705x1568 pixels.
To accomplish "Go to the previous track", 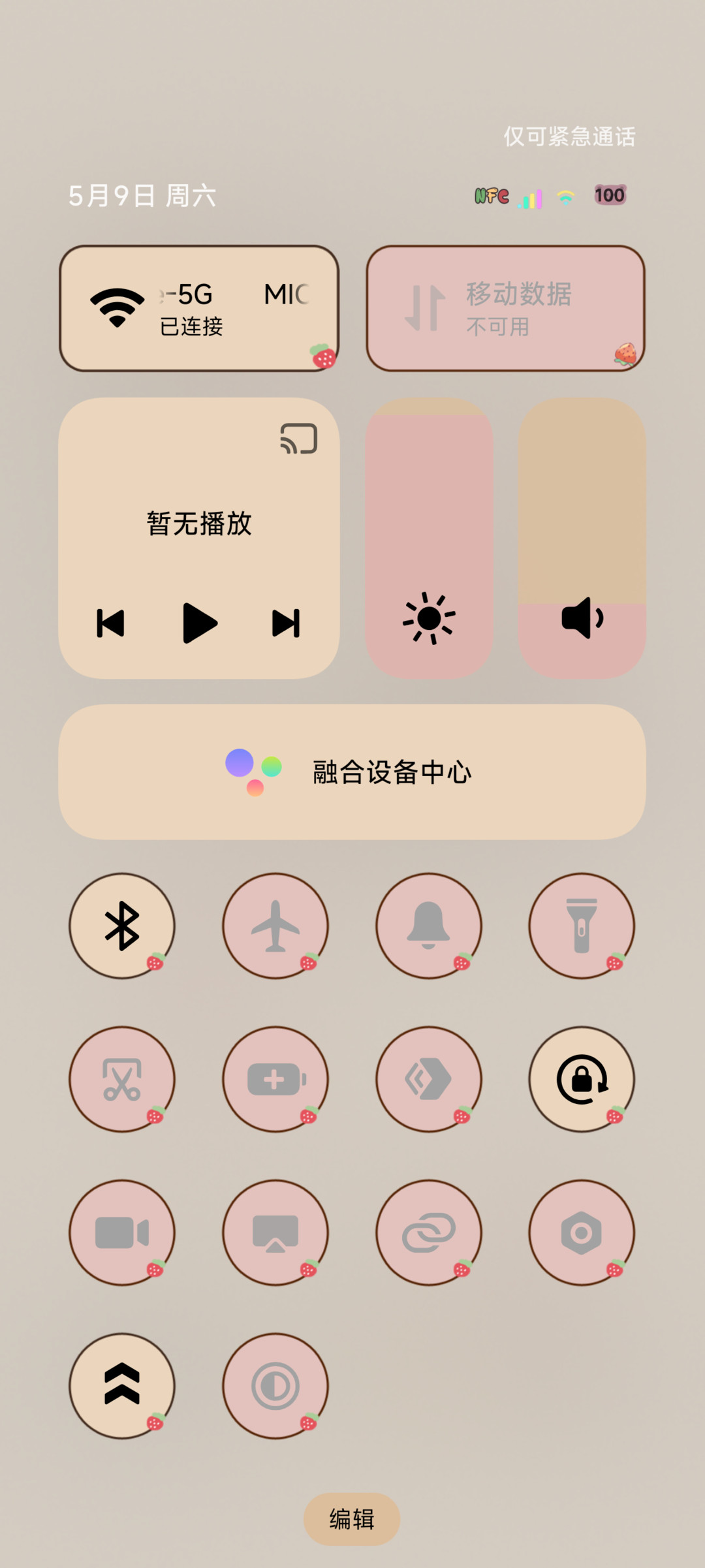I will click(x=110, y=623).
